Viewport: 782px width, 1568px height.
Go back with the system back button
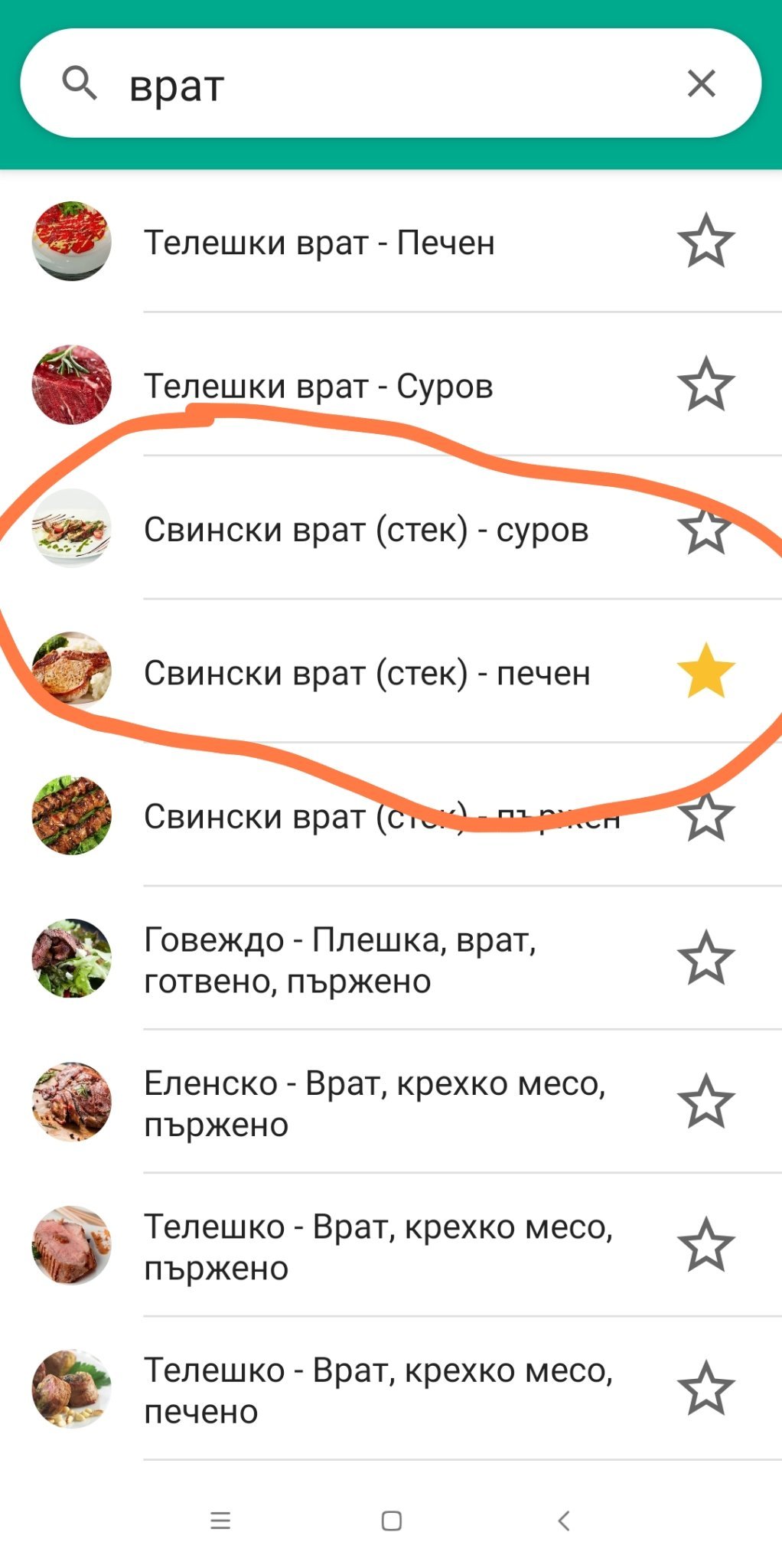[x=564, y=1521]
